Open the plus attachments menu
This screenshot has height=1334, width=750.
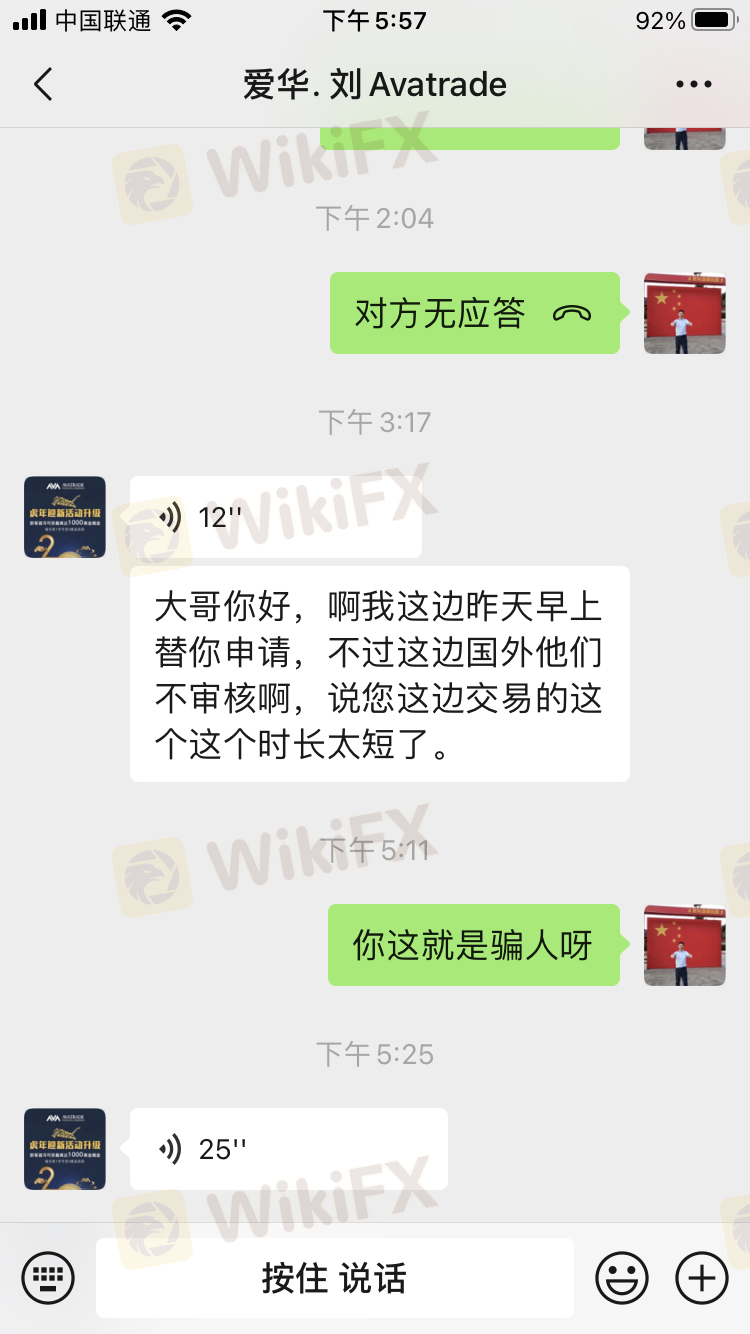click(x=701, y=1277)
